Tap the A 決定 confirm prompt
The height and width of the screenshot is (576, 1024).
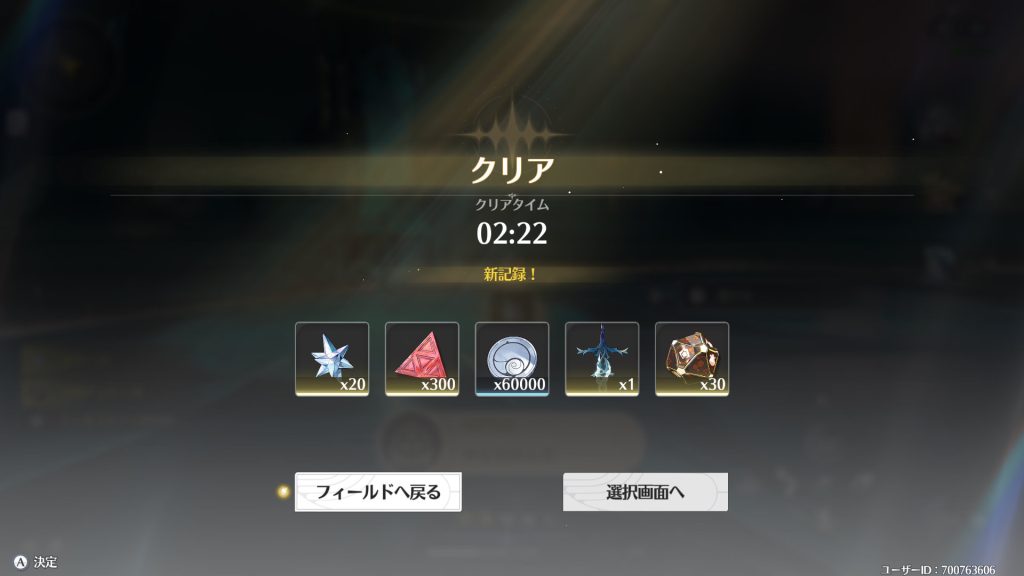(35, 563)
